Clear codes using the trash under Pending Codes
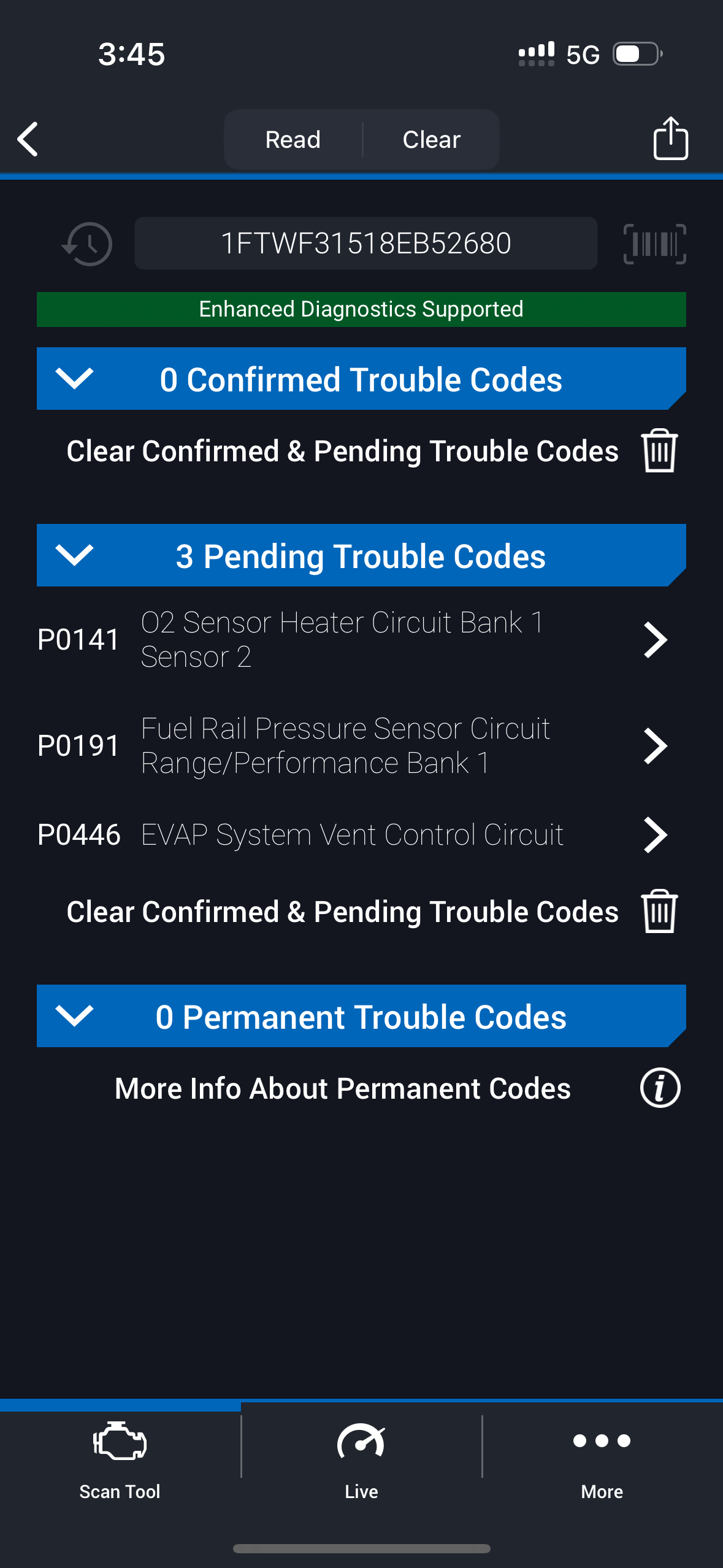 coord(659,912)
